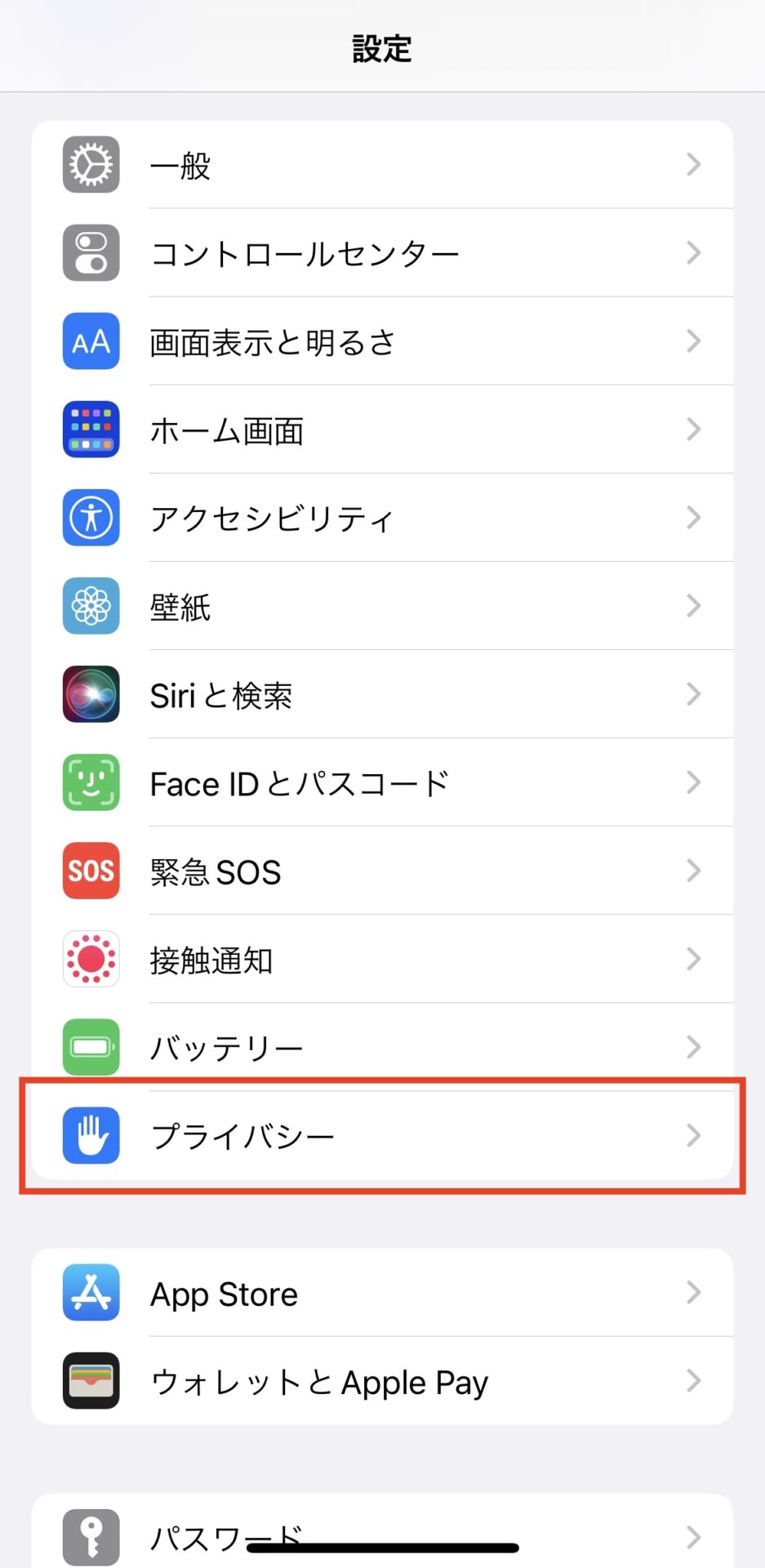Select アクセシビリティ

click(x=382, y=518)
